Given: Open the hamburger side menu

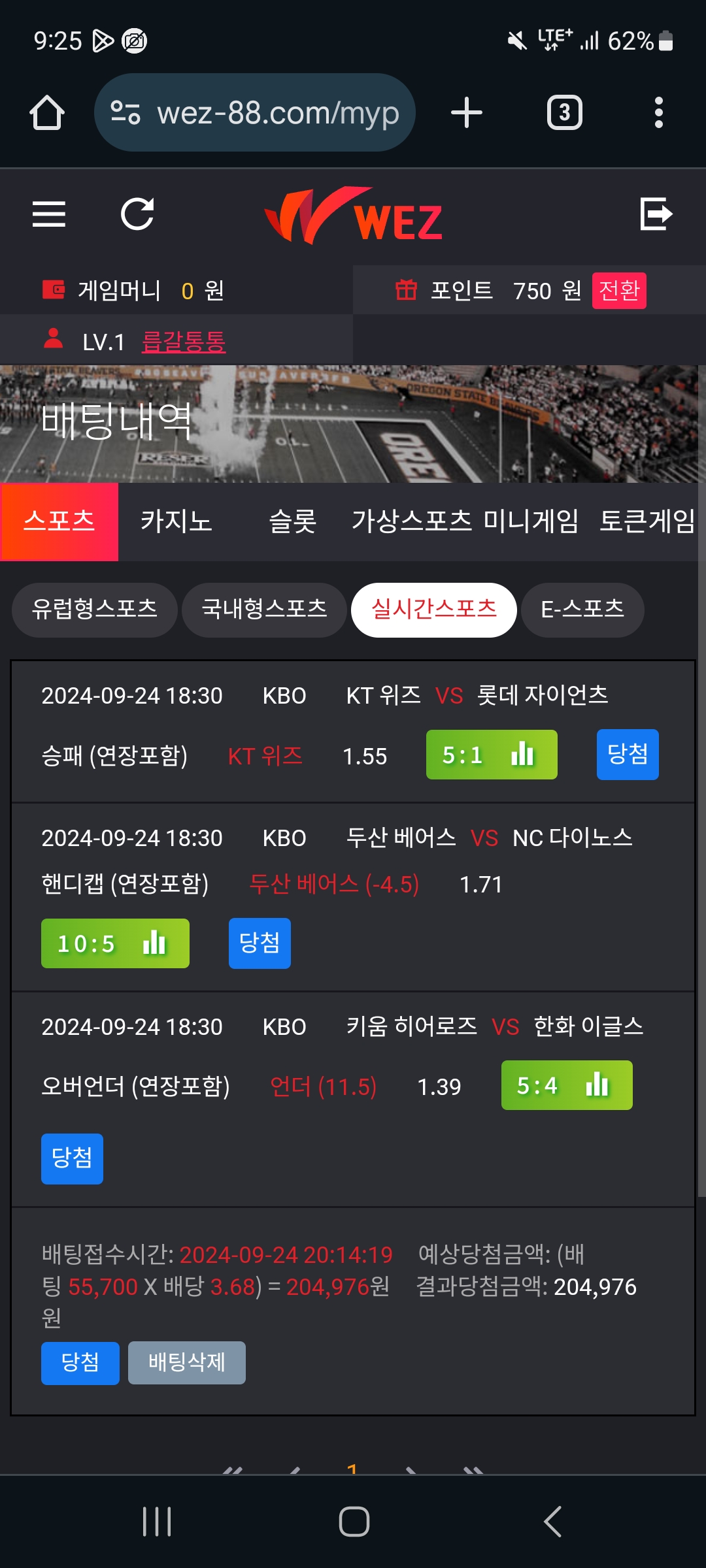Looking at the screenshot, I should click(49, 214).
